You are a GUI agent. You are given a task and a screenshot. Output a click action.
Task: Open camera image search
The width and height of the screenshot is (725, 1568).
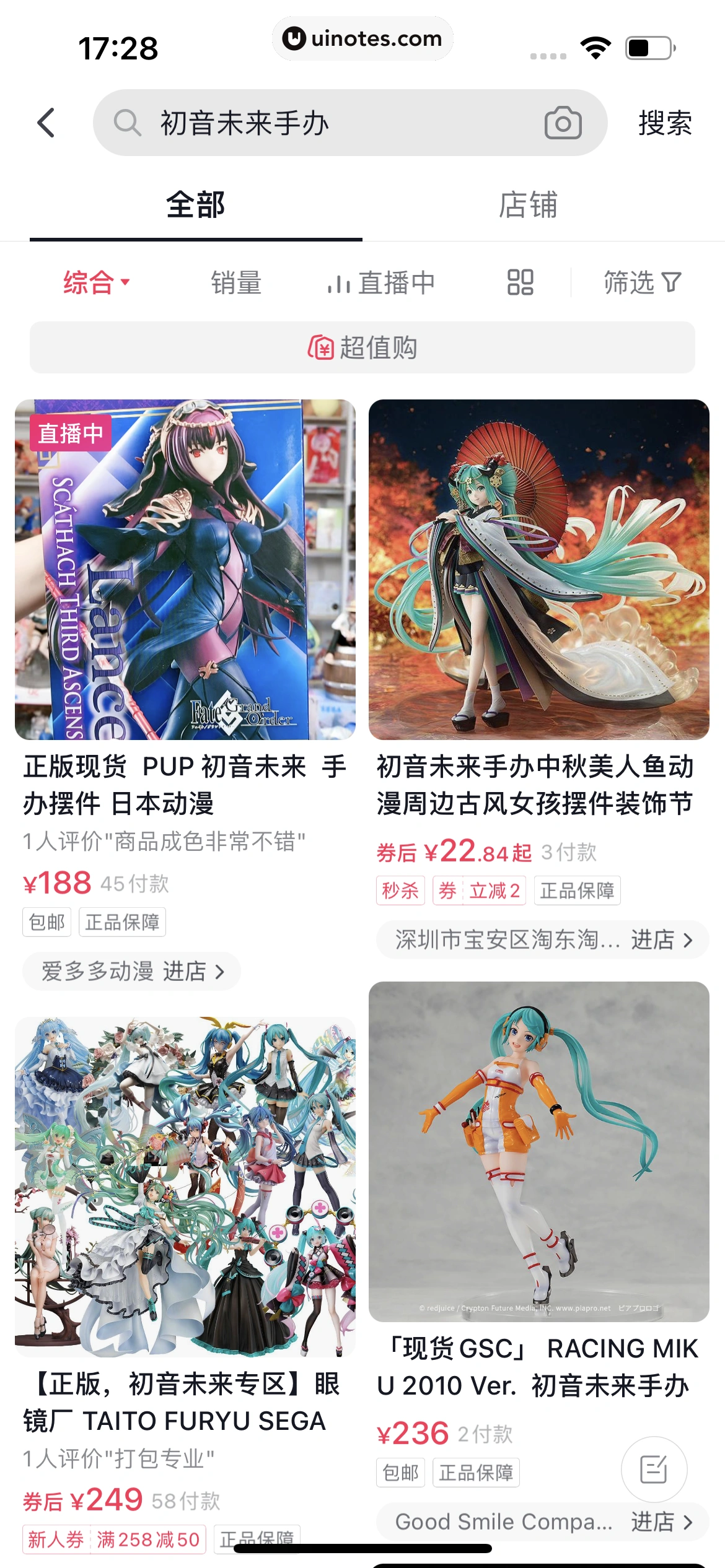563,123
